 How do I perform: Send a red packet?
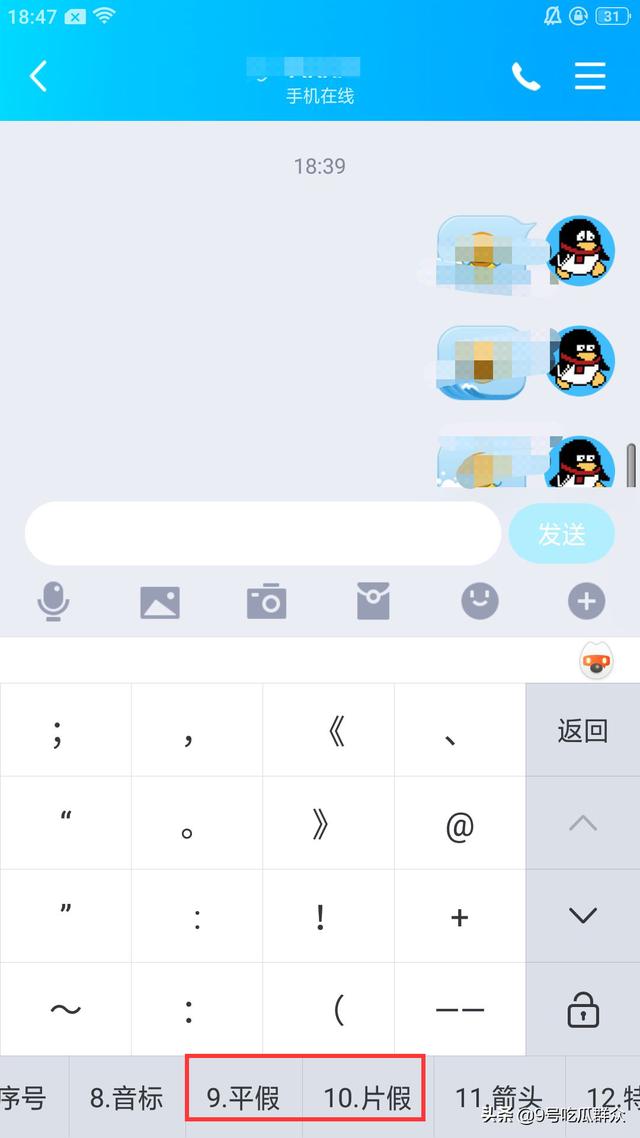(x=373, y=601)
